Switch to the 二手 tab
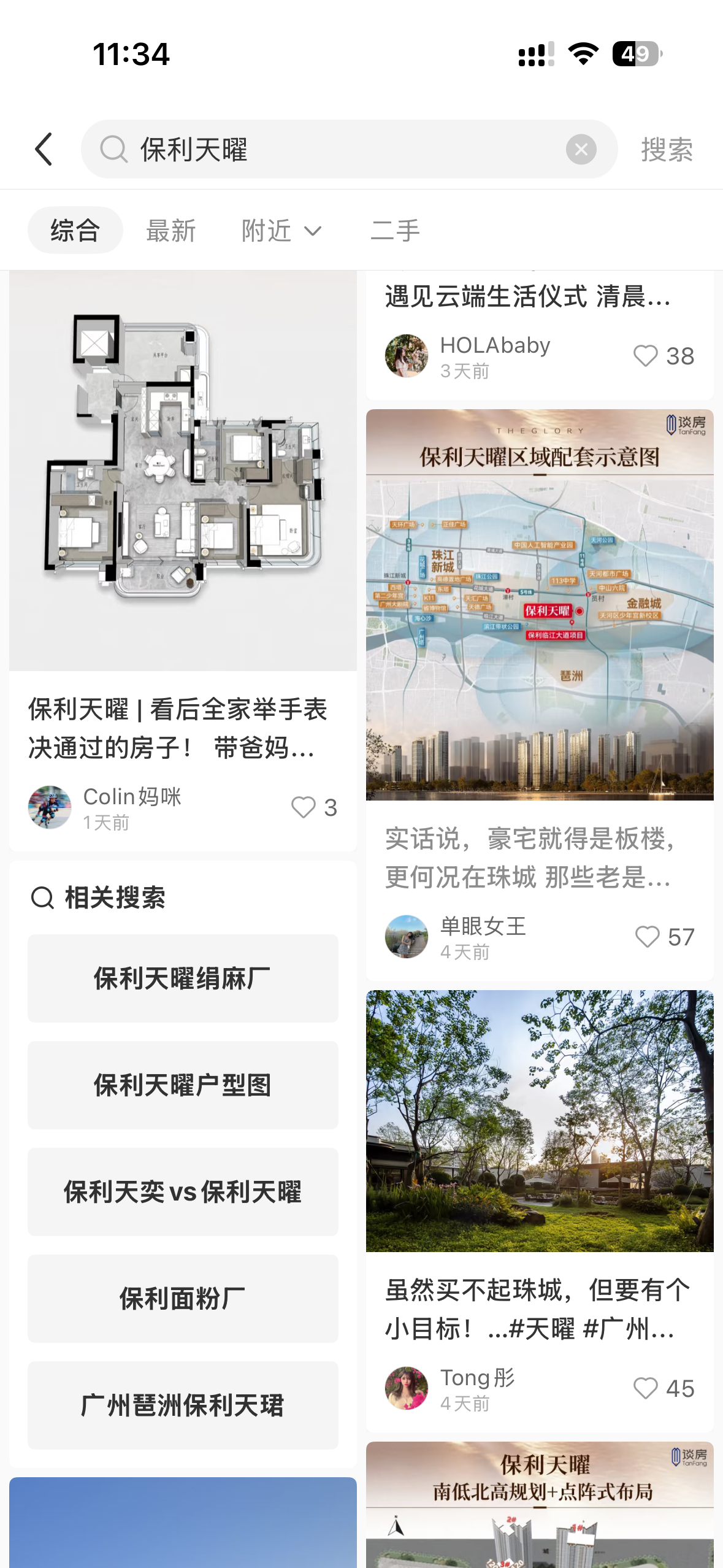The width and height of the screenshot is (723, 1568). coord(396,231)
